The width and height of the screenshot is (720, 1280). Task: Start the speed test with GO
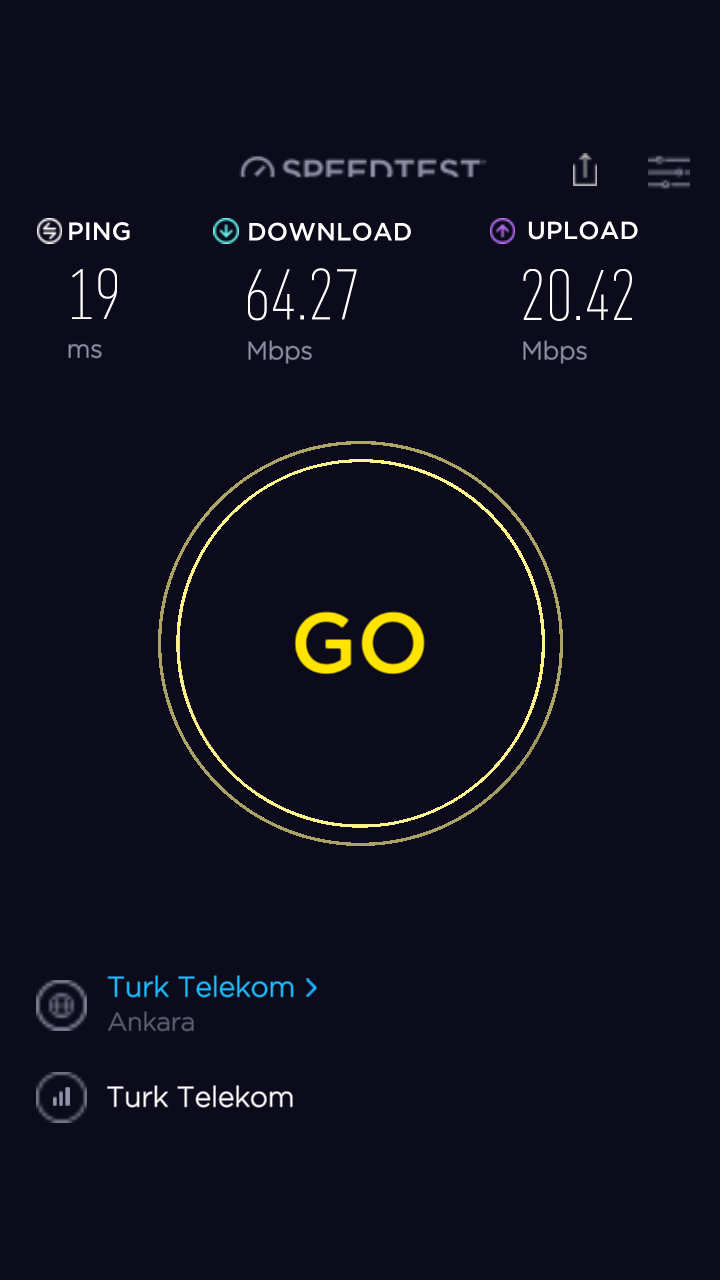[x=360, y=643]
